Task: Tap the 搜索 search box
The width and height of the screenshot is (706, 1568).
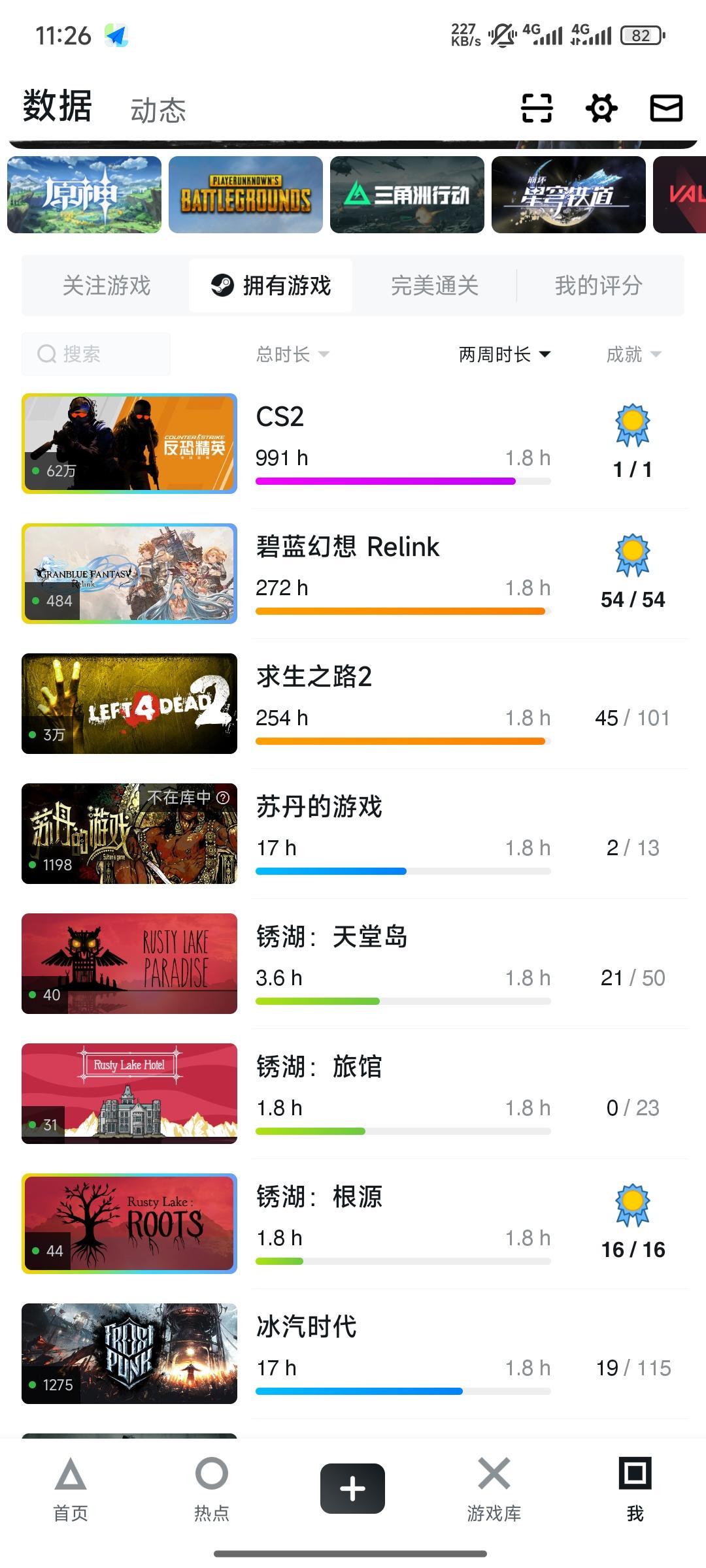Action: [96, 354]
